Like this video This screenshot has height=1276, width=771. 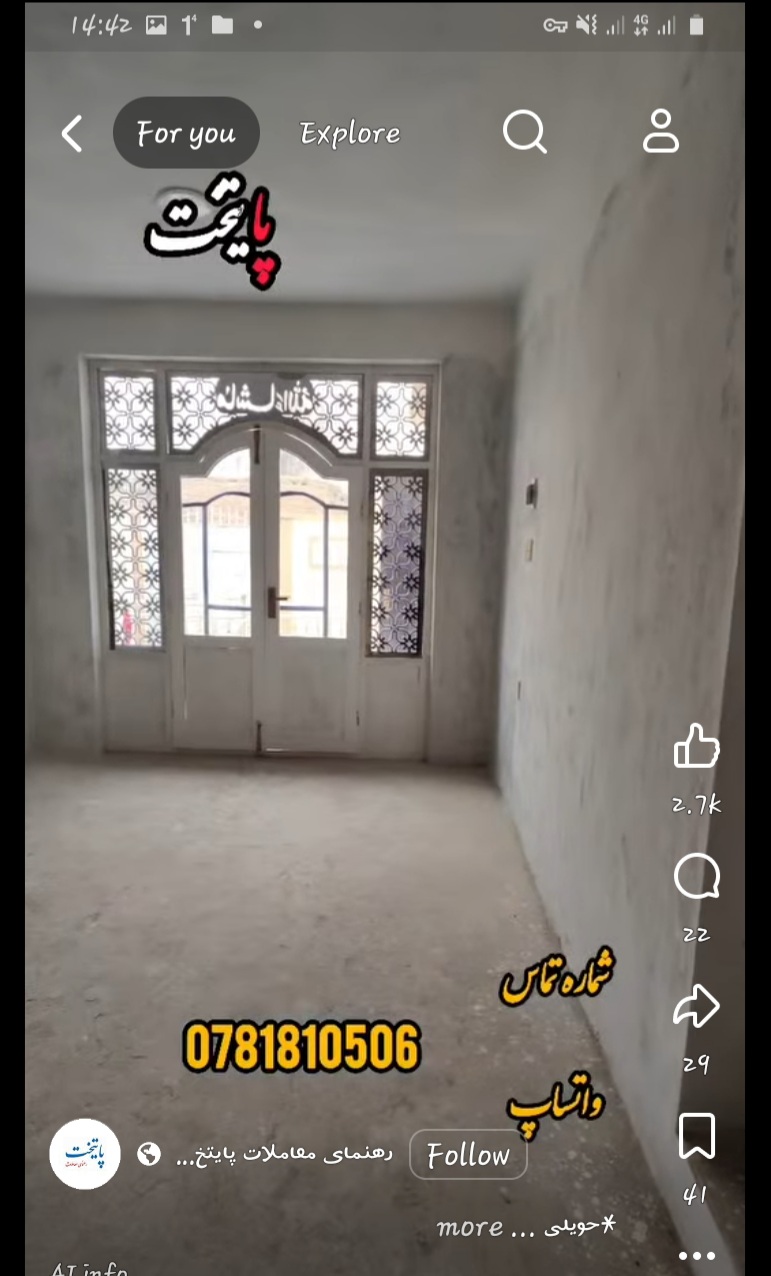point(696,747)
